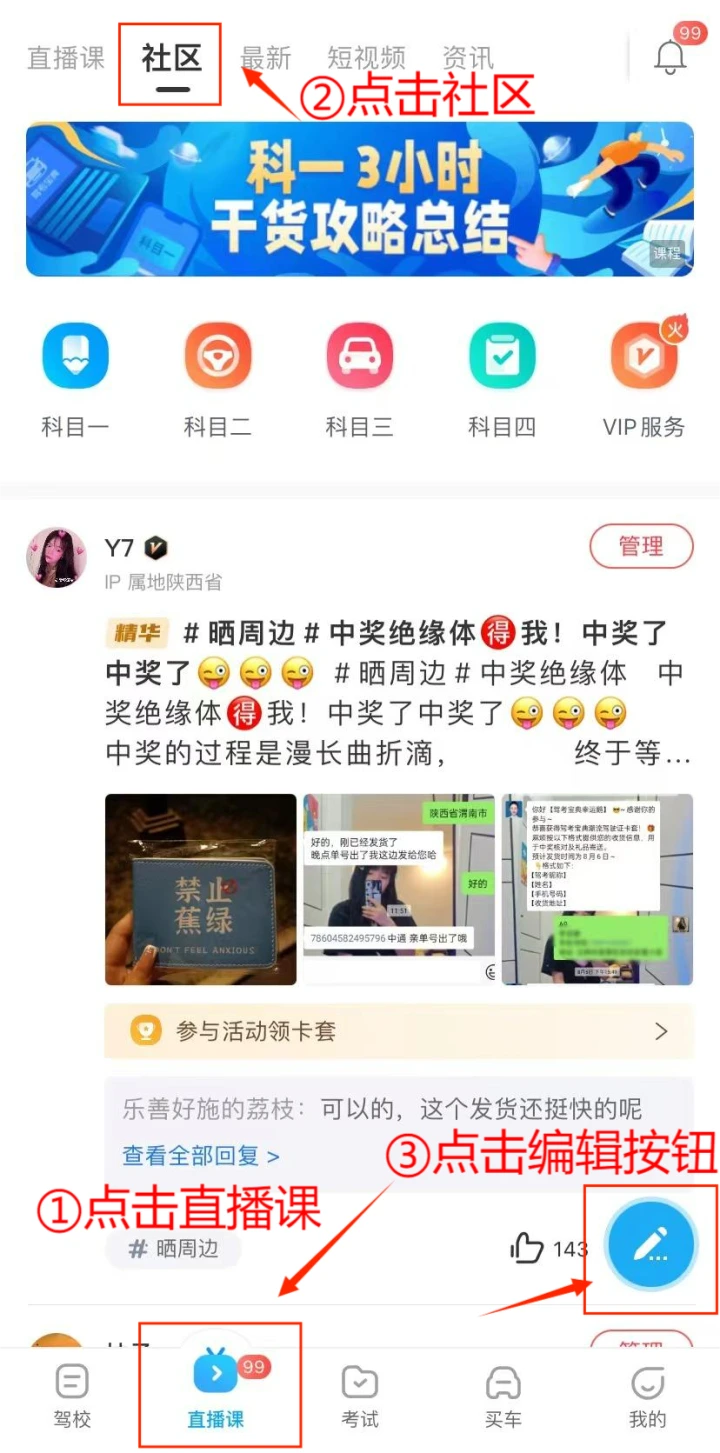Switch to the 社区 top tab
This screenshot has width=720, height=1453.
coord(172,58)
